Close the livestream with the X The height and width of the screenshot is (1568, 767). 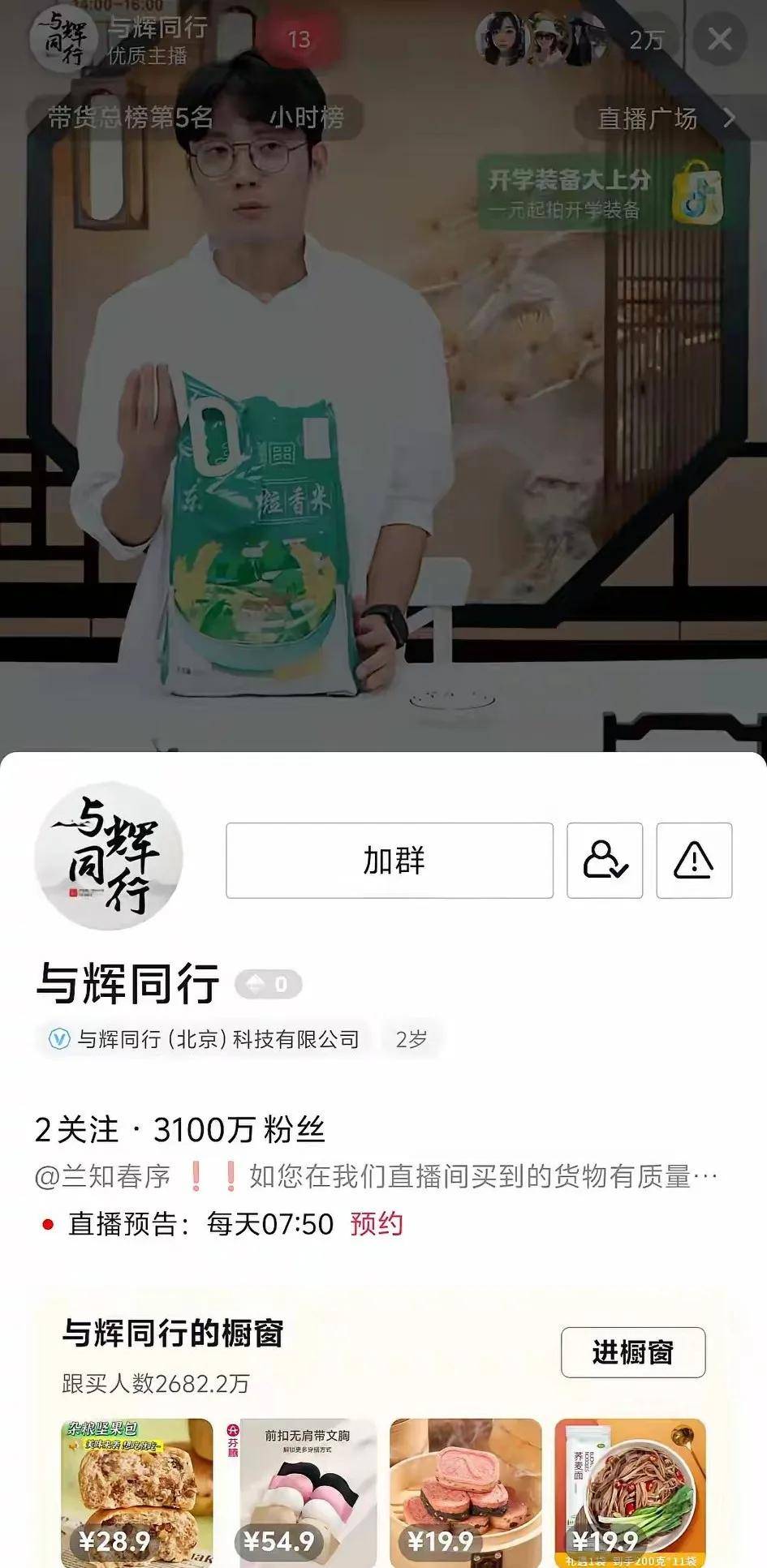point(719,39)
